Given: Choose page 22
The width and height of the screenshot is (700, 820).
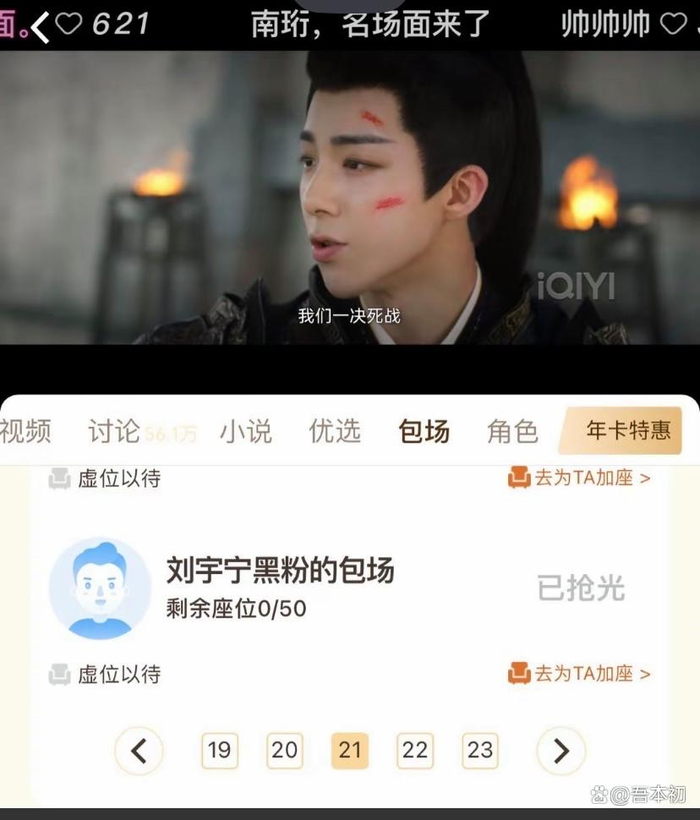Looking at the screenshot, I should [415, 750].
